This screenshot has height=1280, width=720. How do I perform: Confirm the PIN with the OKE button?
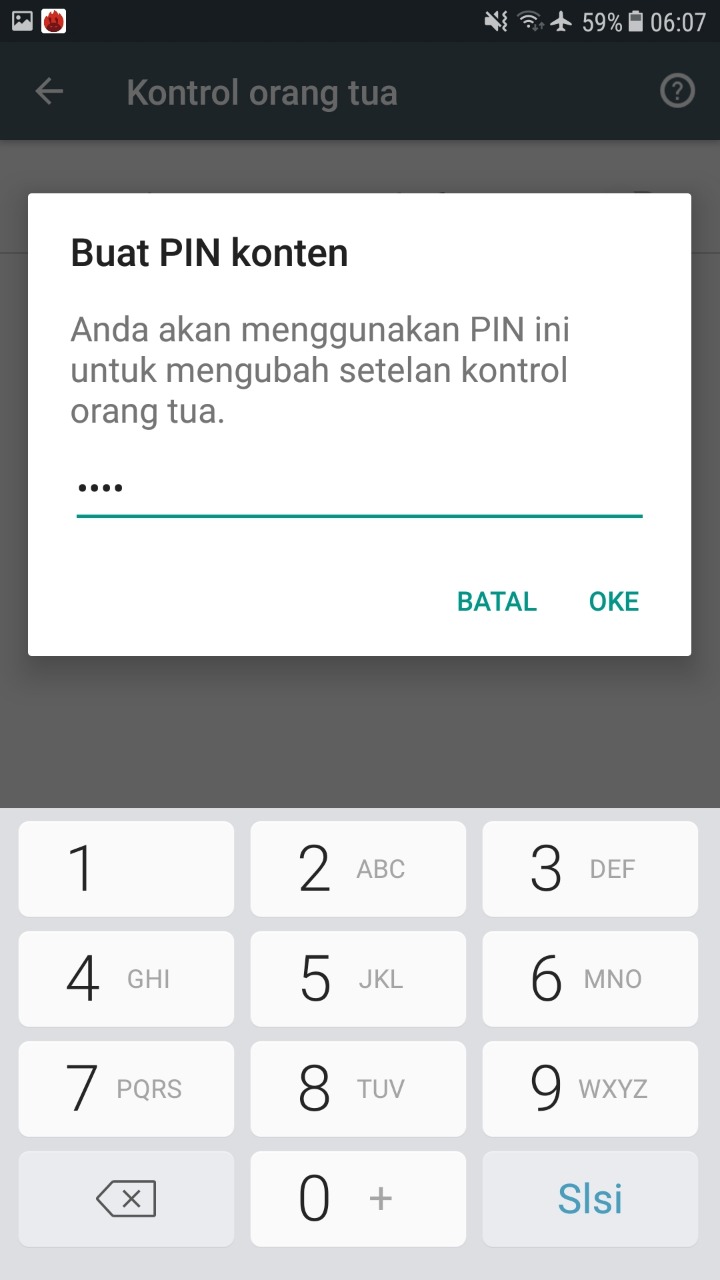click(613, 601)
